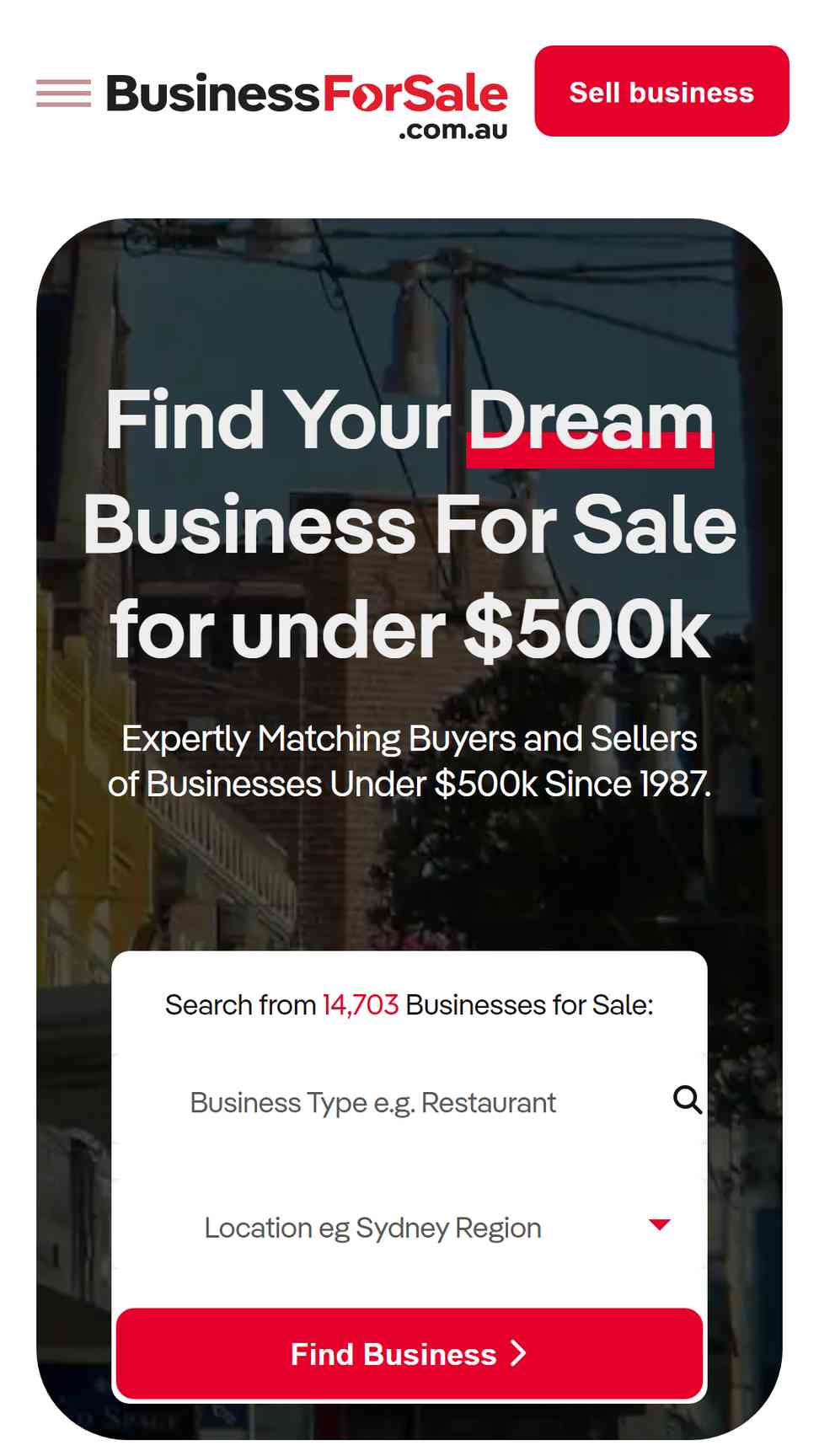Screen dimensions: 819x1456
Task: Hit the Find Business button
Action: coord(409,1354)
